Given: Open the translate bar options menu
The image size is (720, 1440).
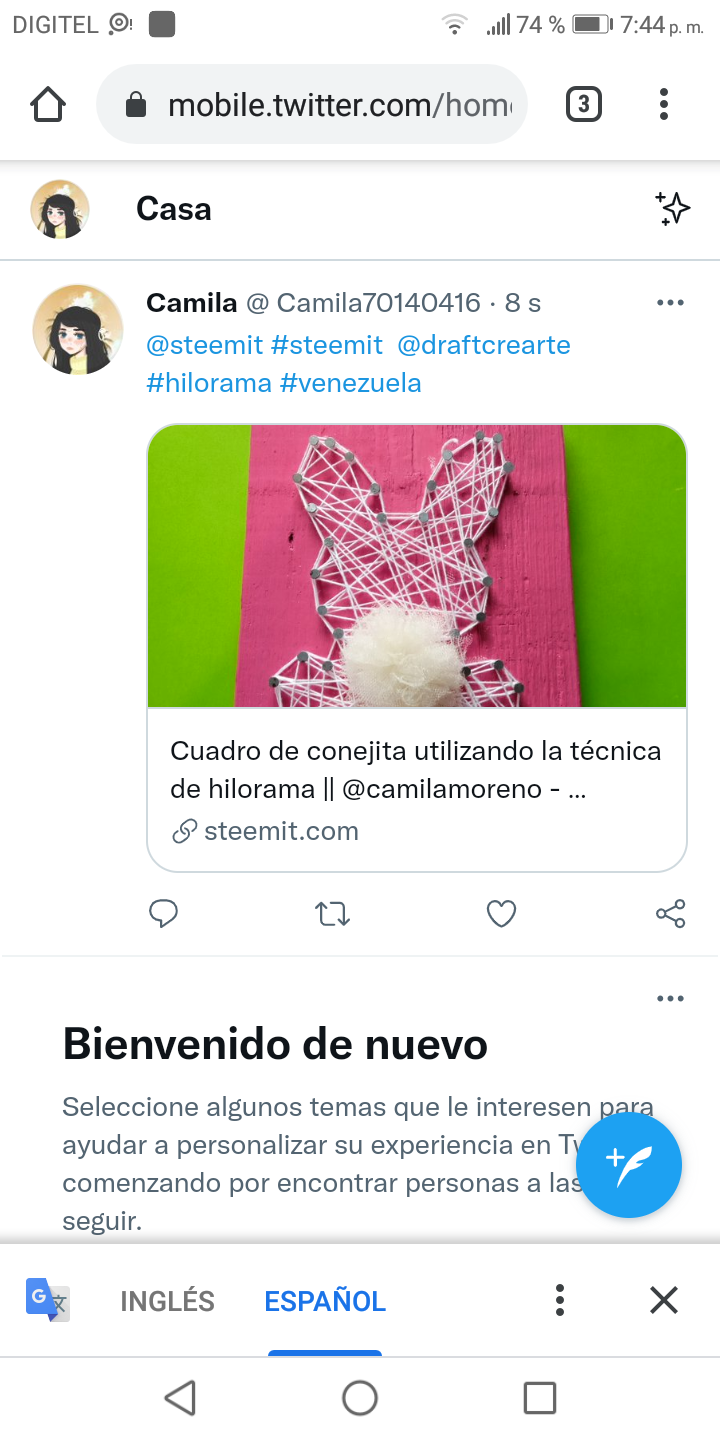Looking at the screenshot, I should pos(560,1300).
